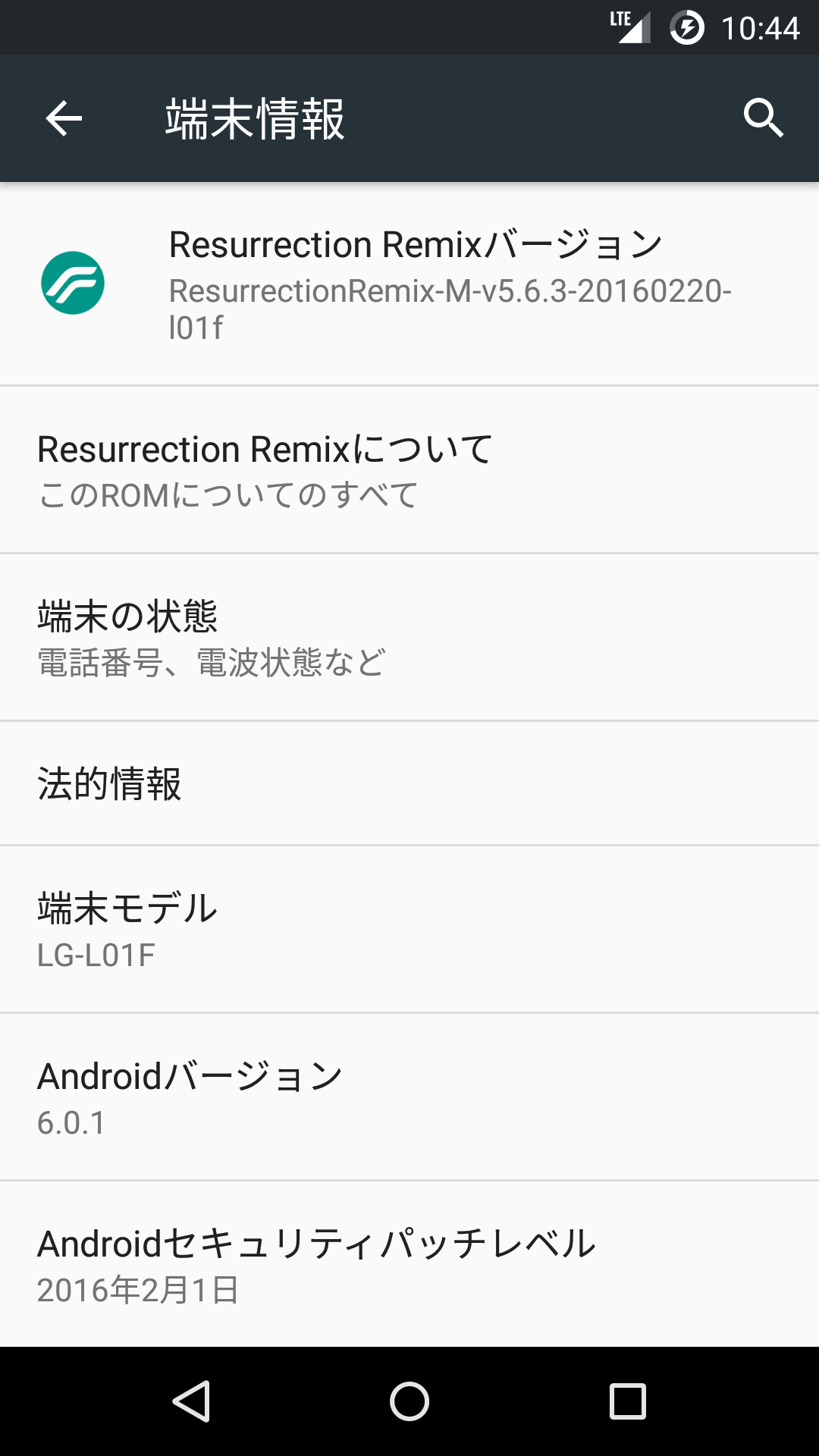This screenshot has width=819, height=1456.
Task: Tap the Androidバージョン row
Action: [x=409, y=1097]
